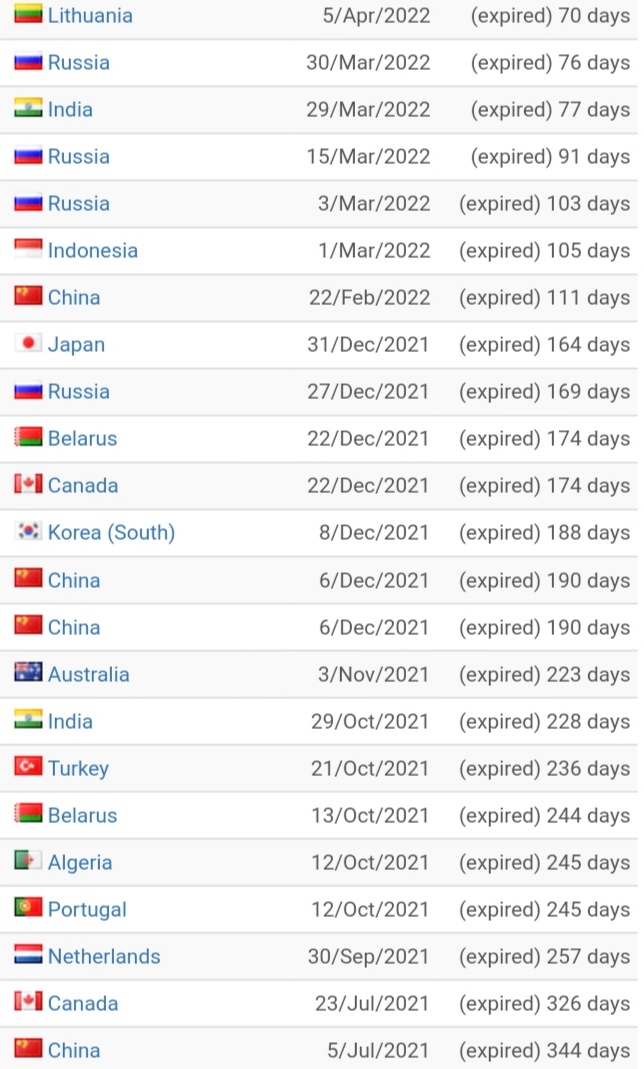
Task: Tap China link dated 5/Jul/2021
Action: click(x=74, y=1051)
